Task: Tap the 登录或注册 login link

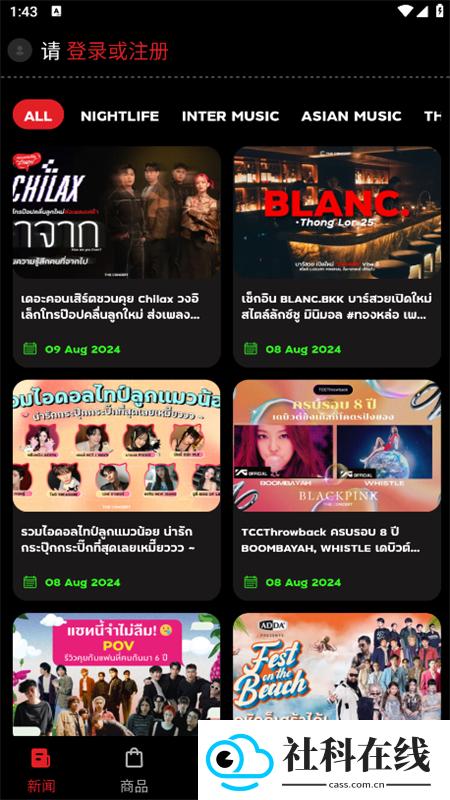Action: (x=117, y=51)
